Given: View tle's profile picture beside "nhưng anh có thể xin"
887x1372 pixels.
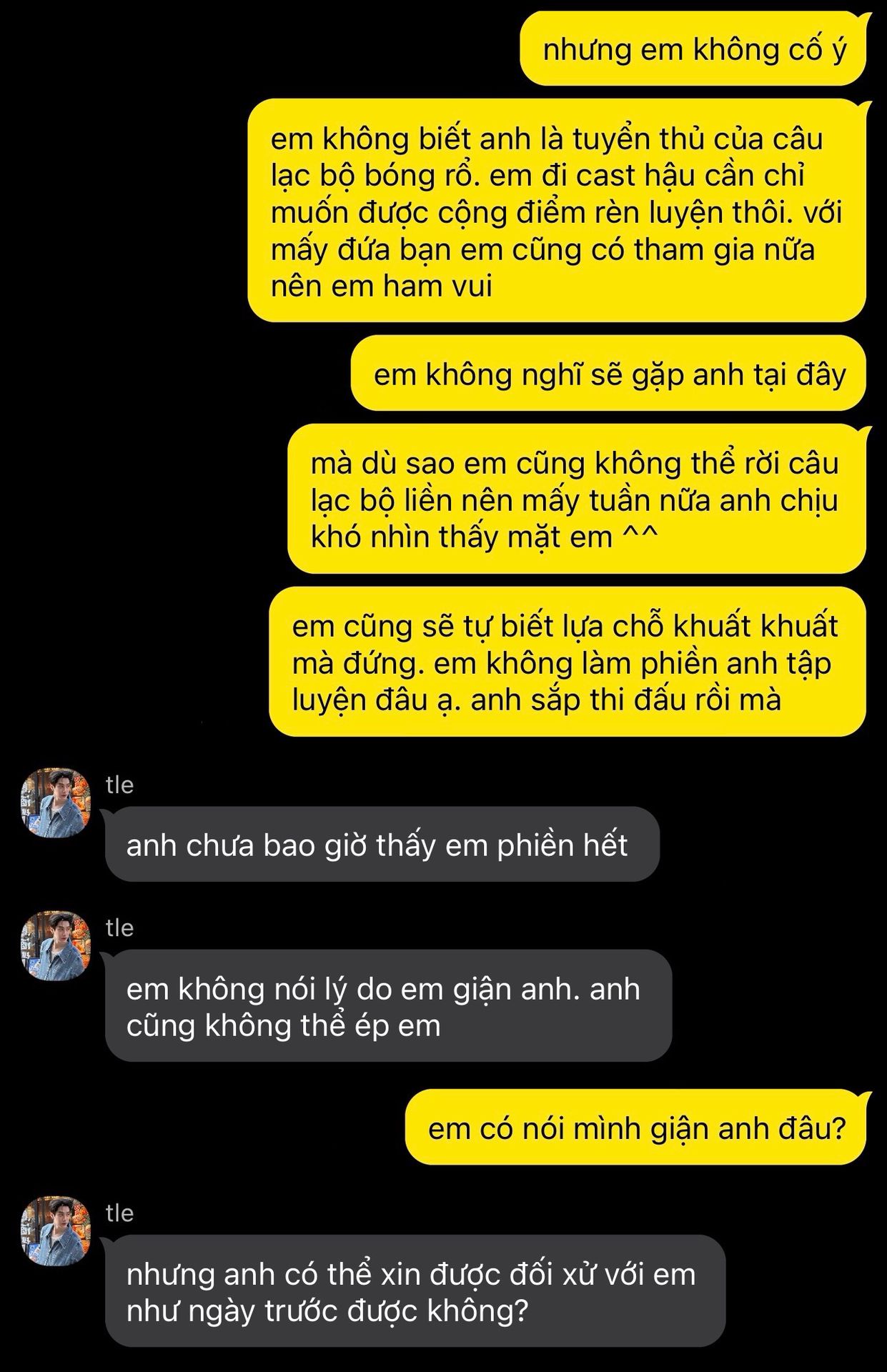Looking at the screenshot, I should click(56, 1231).
